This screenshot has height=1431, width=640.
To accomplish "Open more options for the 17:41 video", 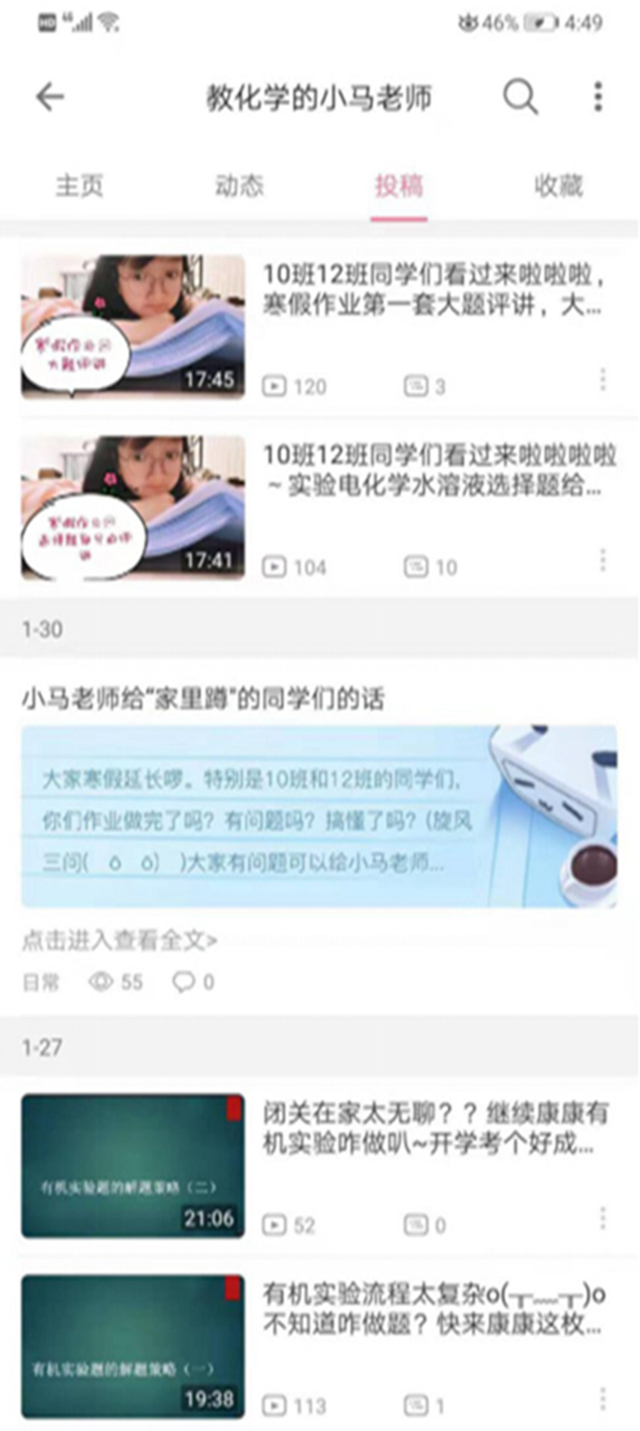I will pos(602,560).
